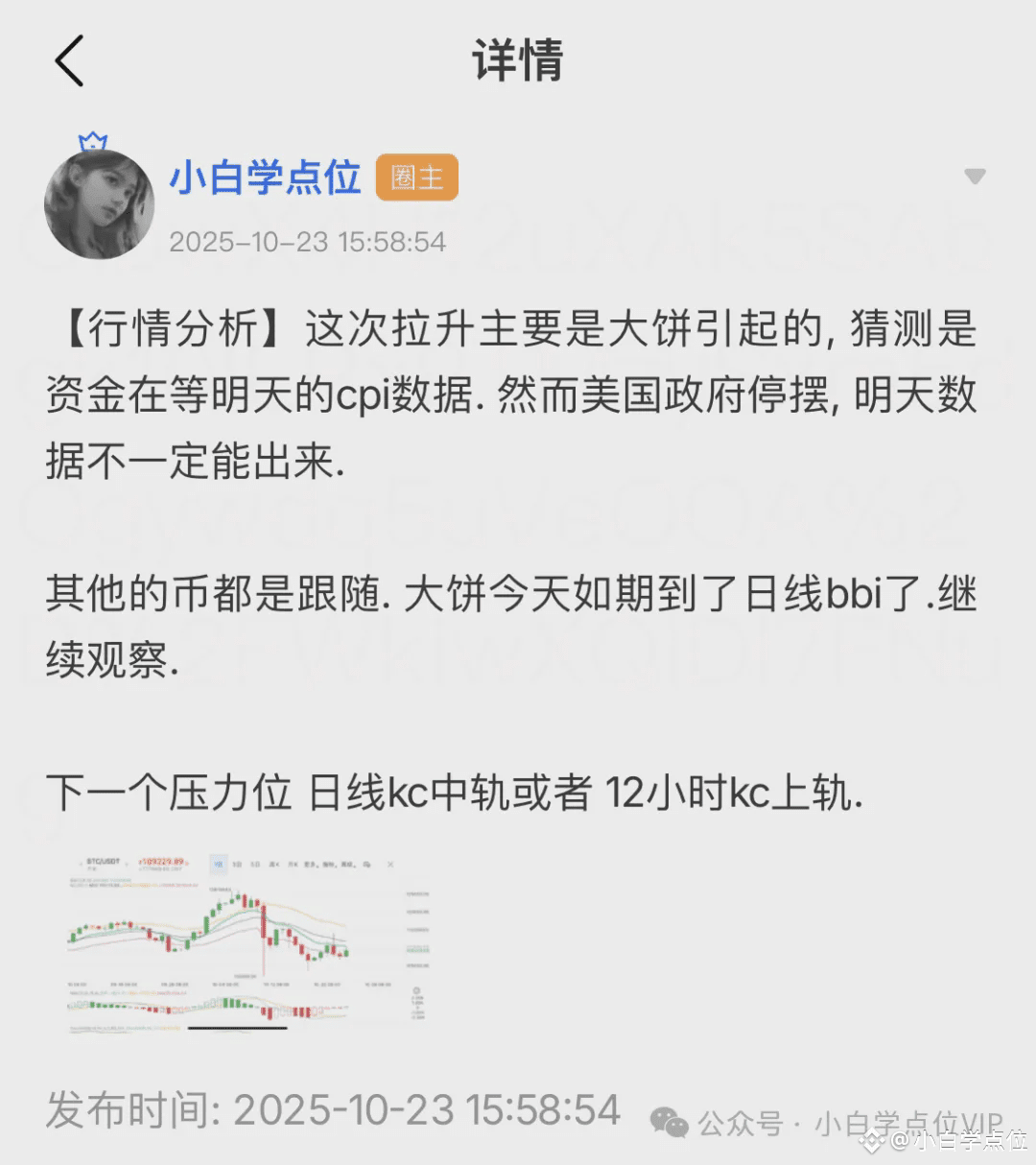Switch the chart to 5日 view
This screenshot has width=1036, height=1165.
tap(254, 865)
